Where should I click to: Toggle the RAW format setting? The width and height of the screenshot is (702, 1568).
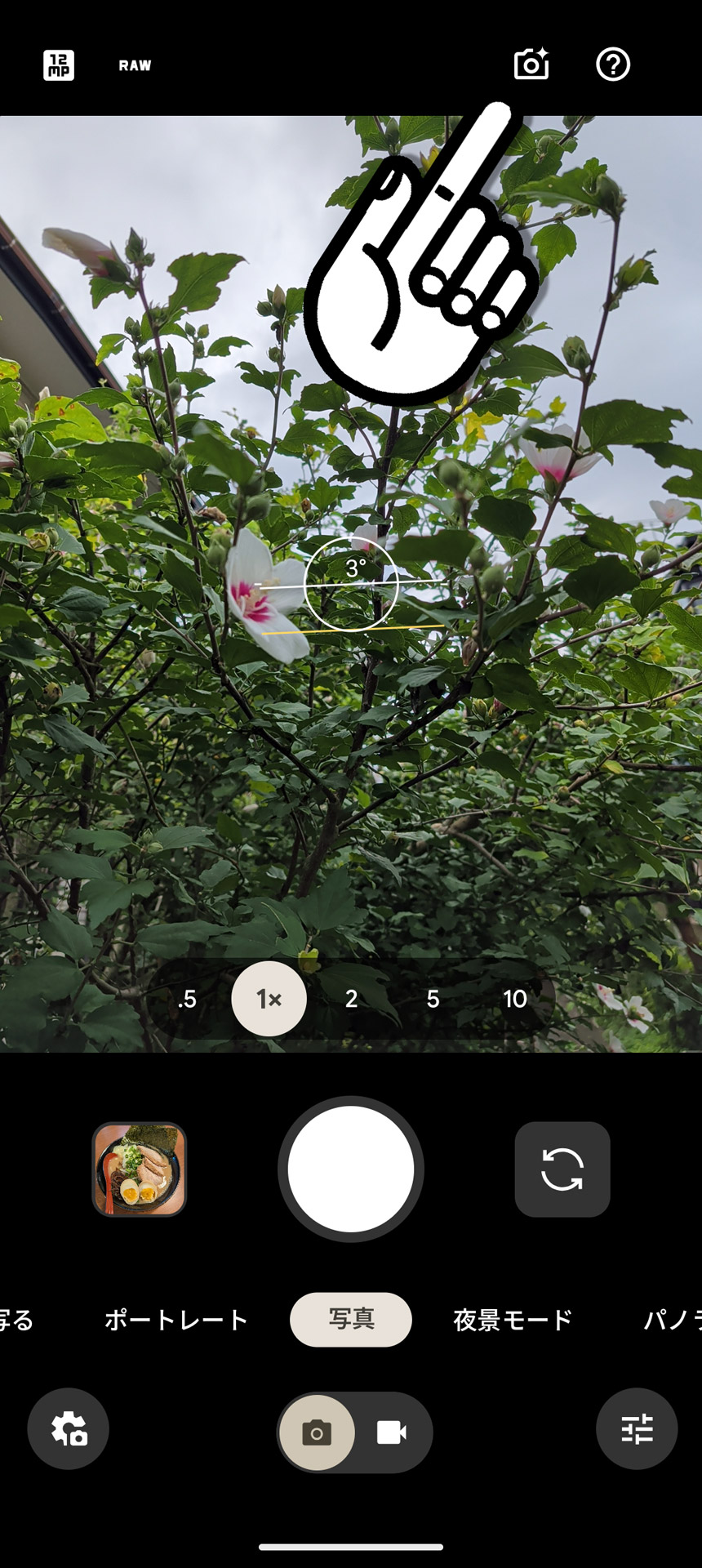tap(135, 65)
